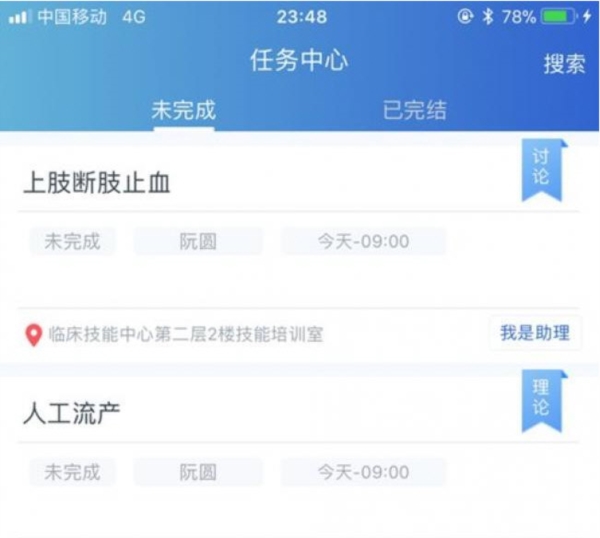The image size is (600, 538).
Task: Tap 搜索 in the top bar
Action: click(x=564, y=63)
